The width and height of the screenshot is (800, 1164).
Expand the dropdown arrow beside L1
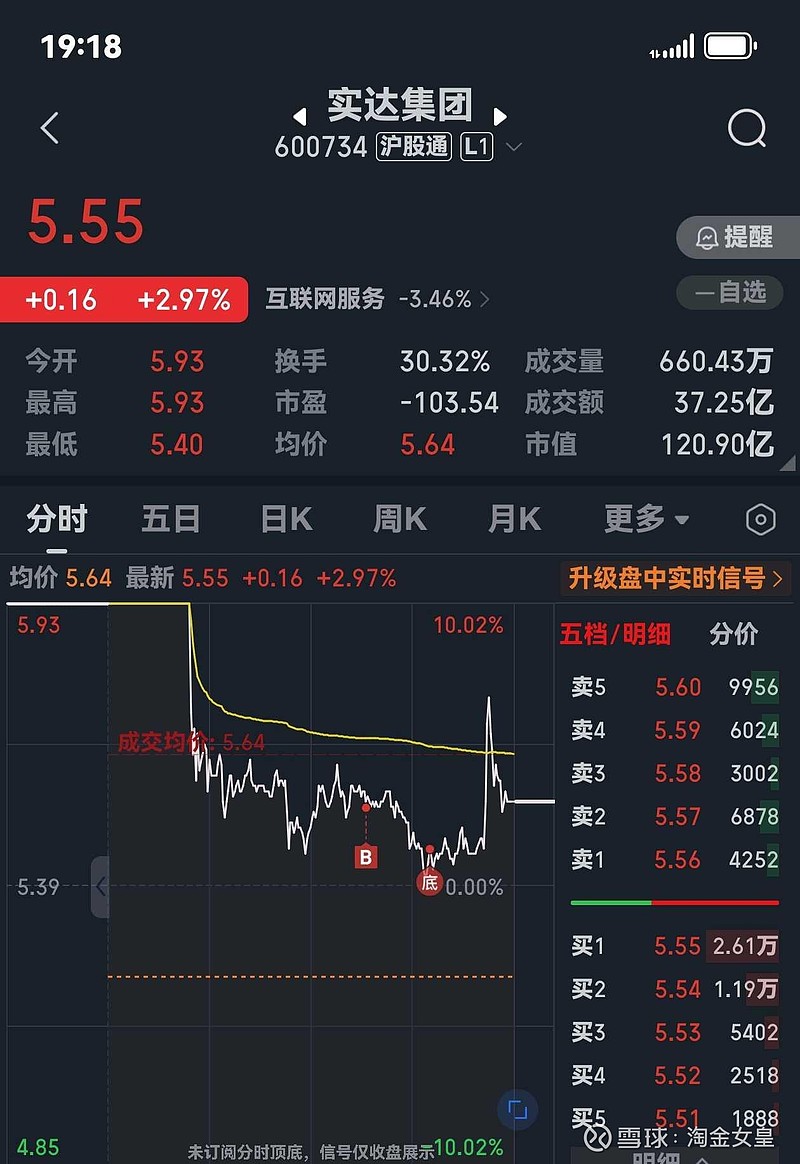point(514,147)
